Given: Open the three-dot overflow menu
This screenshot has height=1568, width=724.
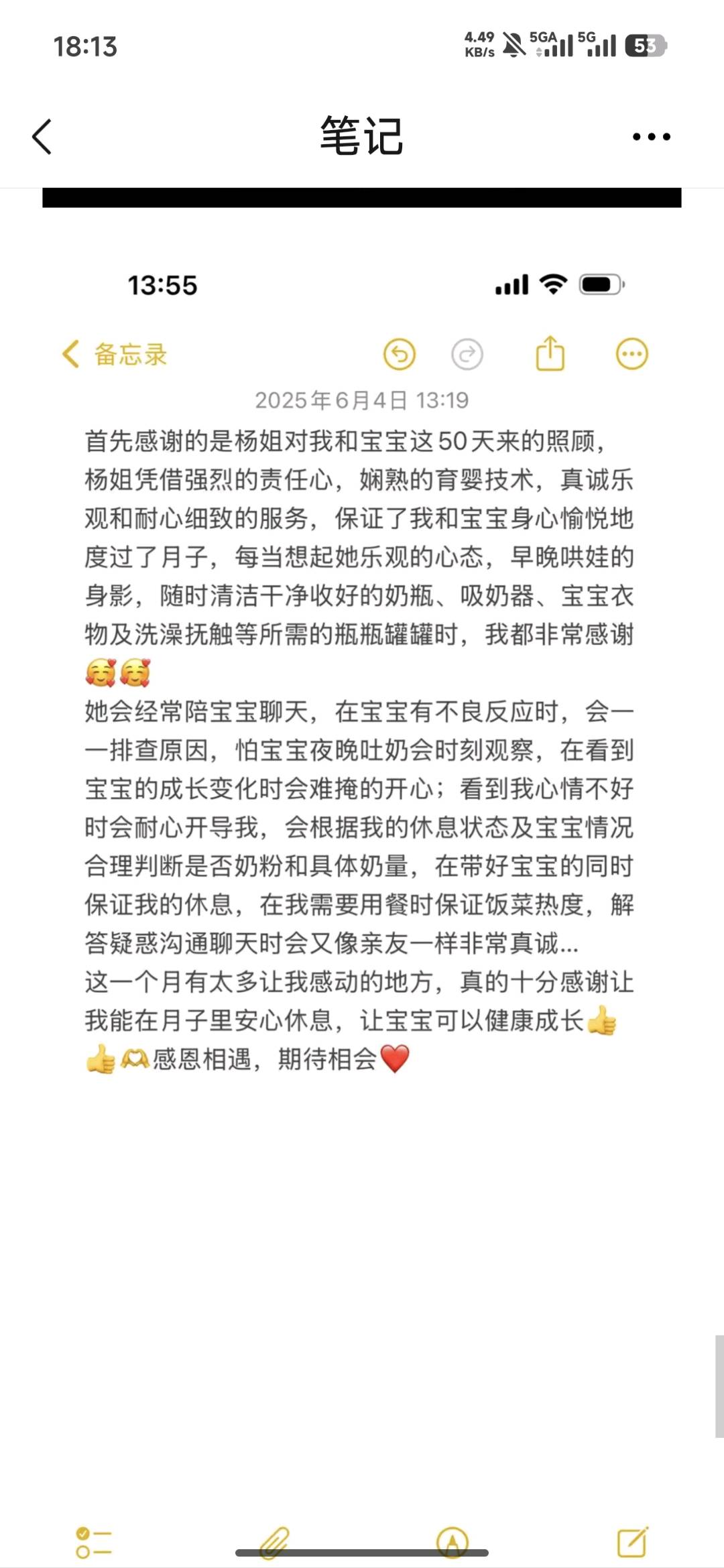Looking at the screenshot, I should pyautogui.click(x=651, y=137).
